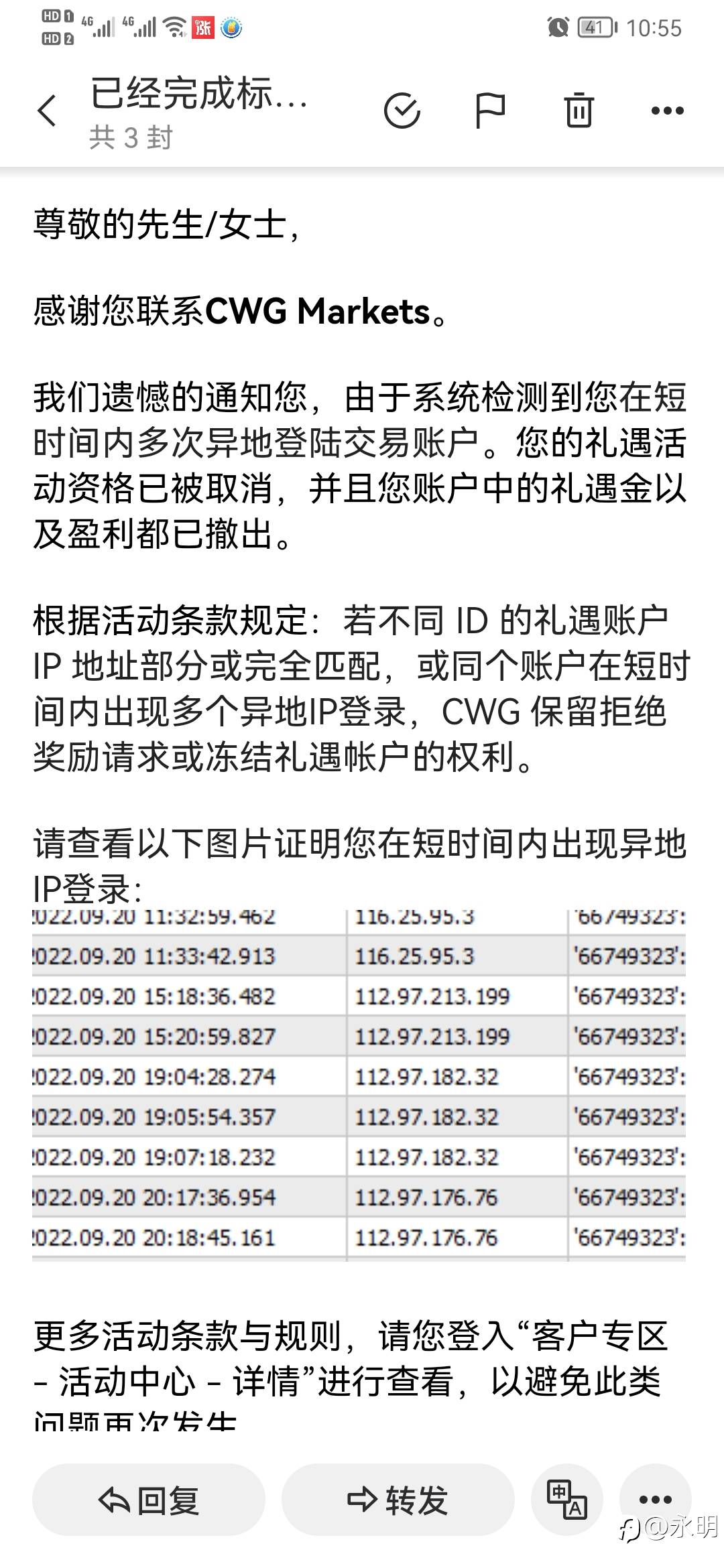
Task: Mark the email with the checkmark icon
Action: (x=402, y=111)
